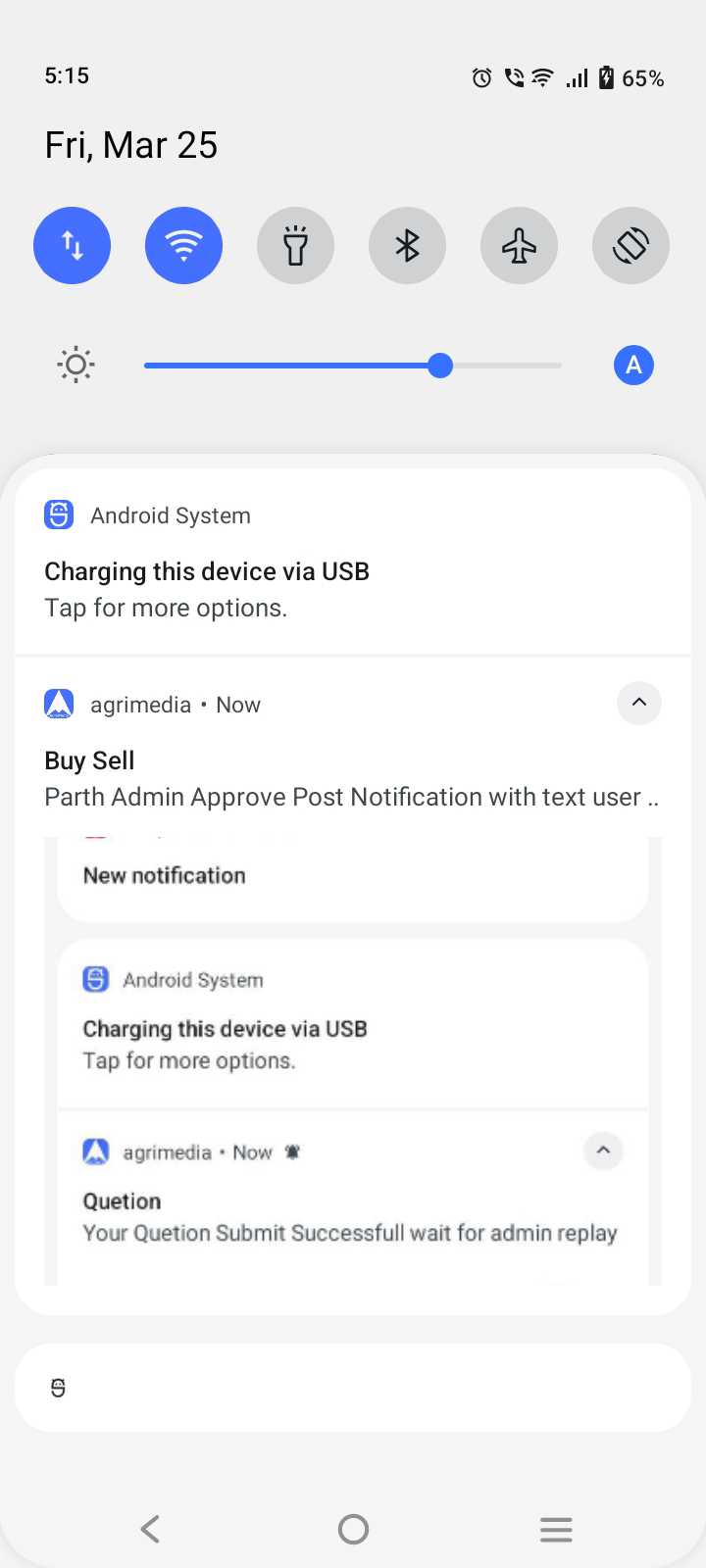Go to the home screen

pos(353,1529)
